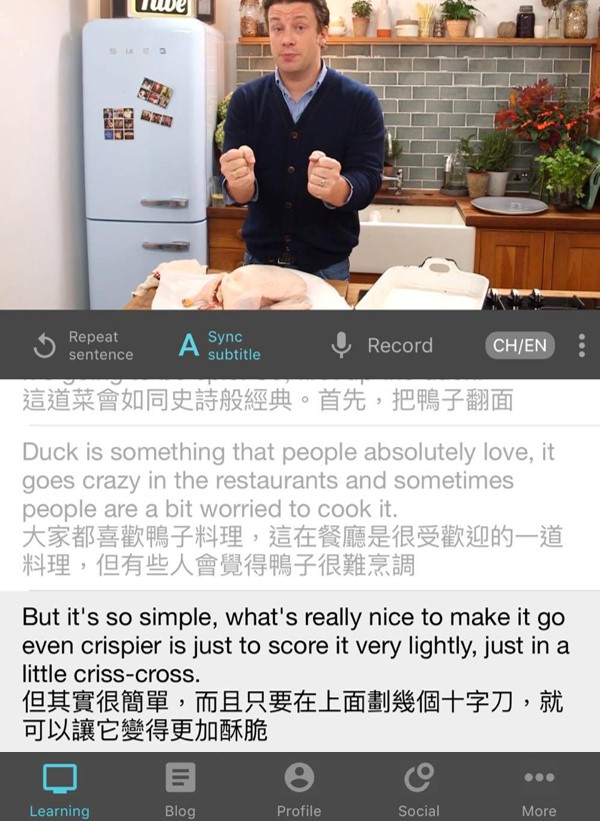Open the Blog tab
The width and height of the screenshot is (600, 821).
click(x=180, y=790)
